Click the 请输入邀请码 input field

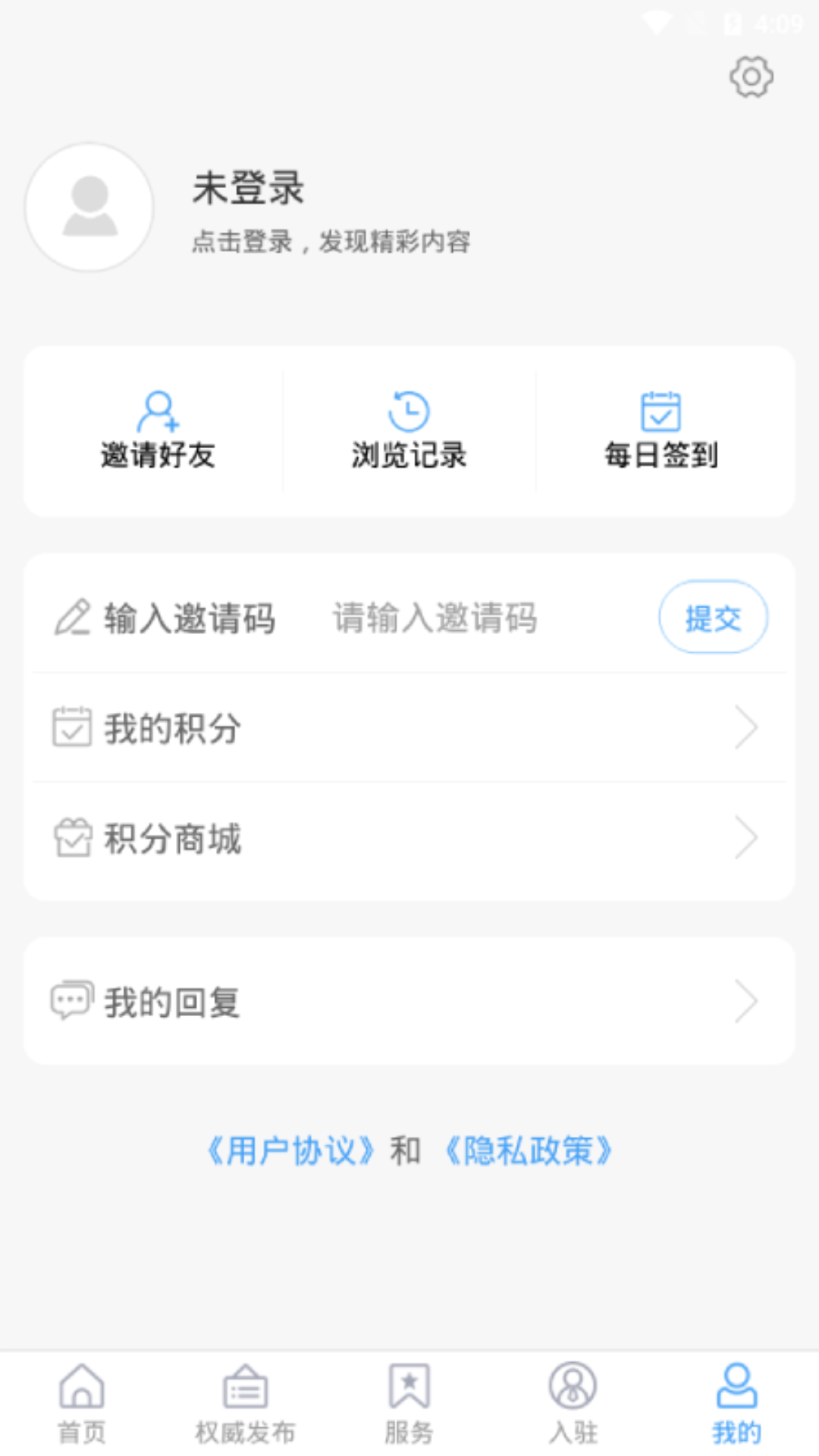434,617
